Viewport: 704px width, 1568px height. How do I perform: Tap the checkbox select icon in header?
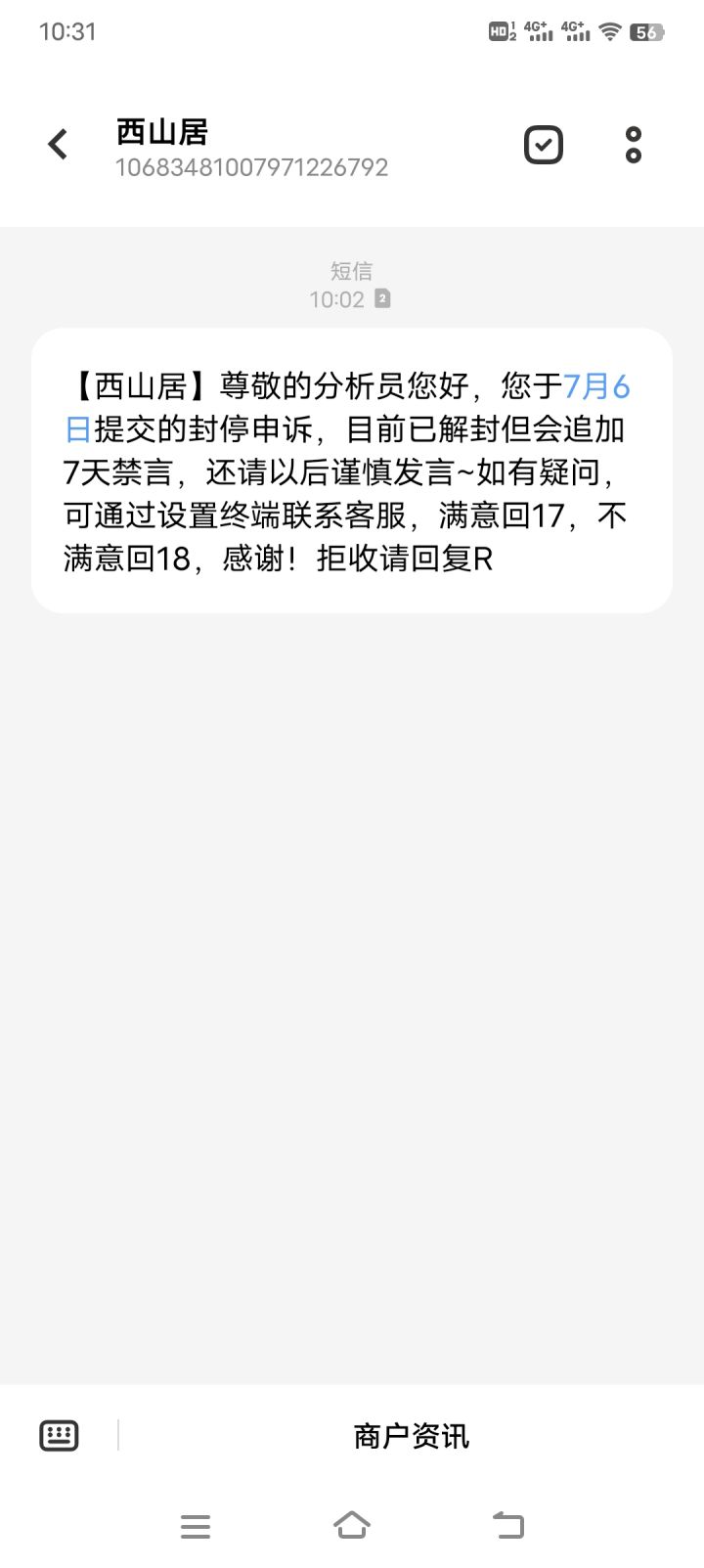[544, 145]
